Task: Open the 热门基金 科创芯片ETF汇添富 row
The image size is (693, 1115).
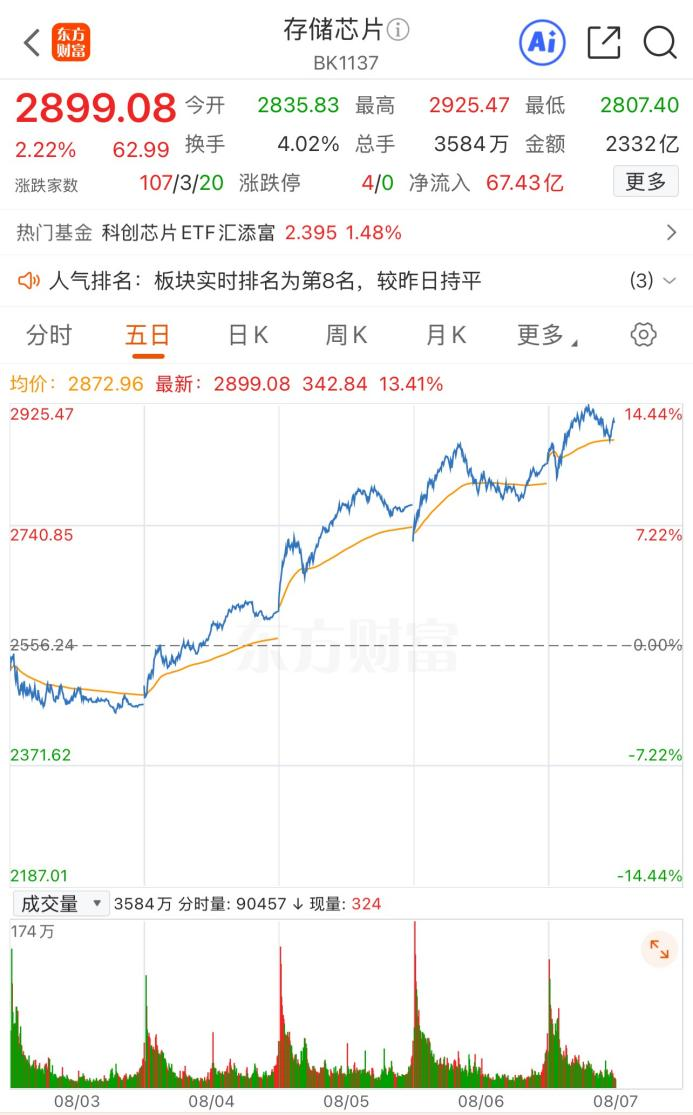Action: [x=346, y=233]
